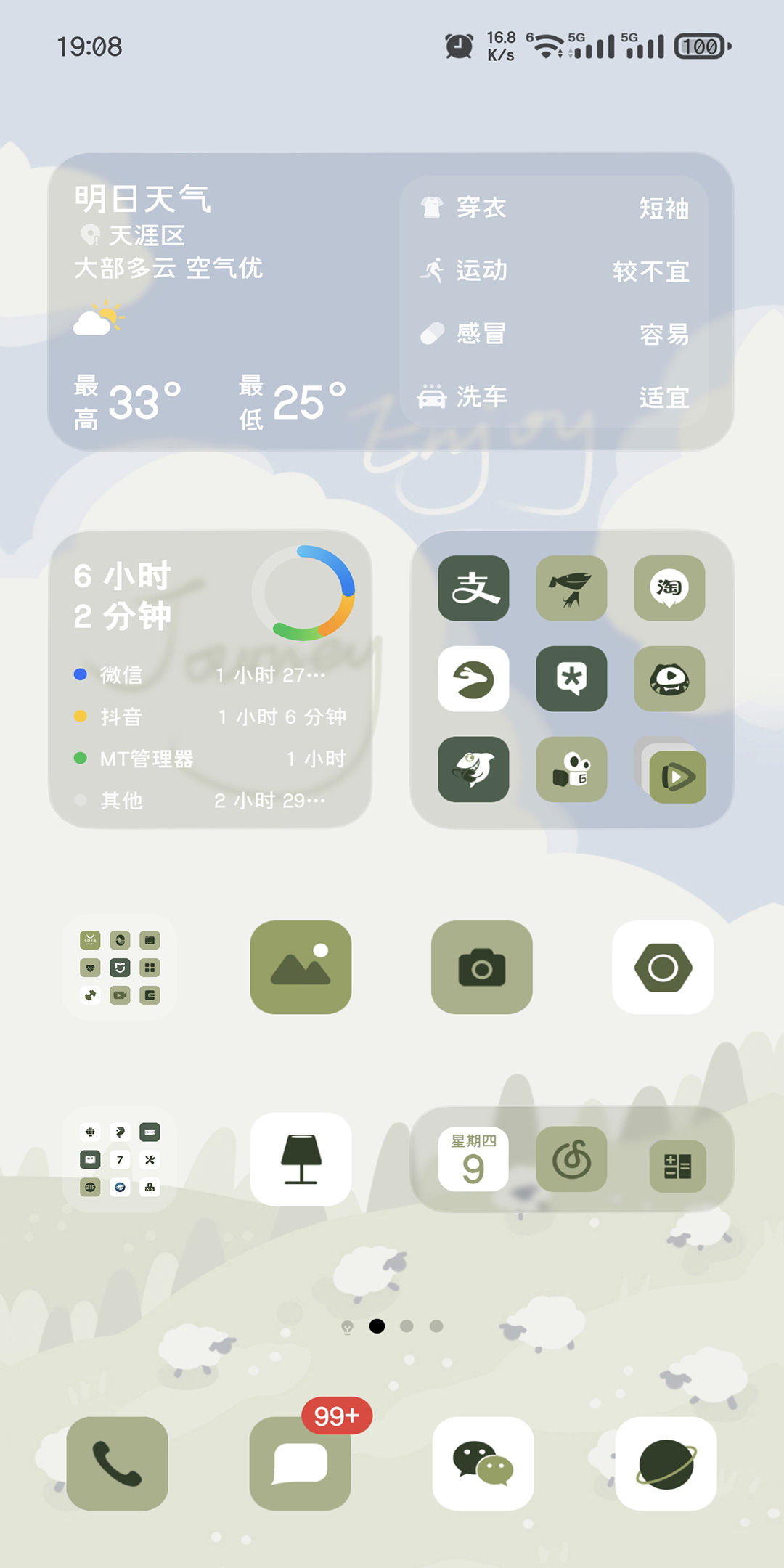
Task: Launch WeChat from the dock
Action: (x=483, y=1463)
